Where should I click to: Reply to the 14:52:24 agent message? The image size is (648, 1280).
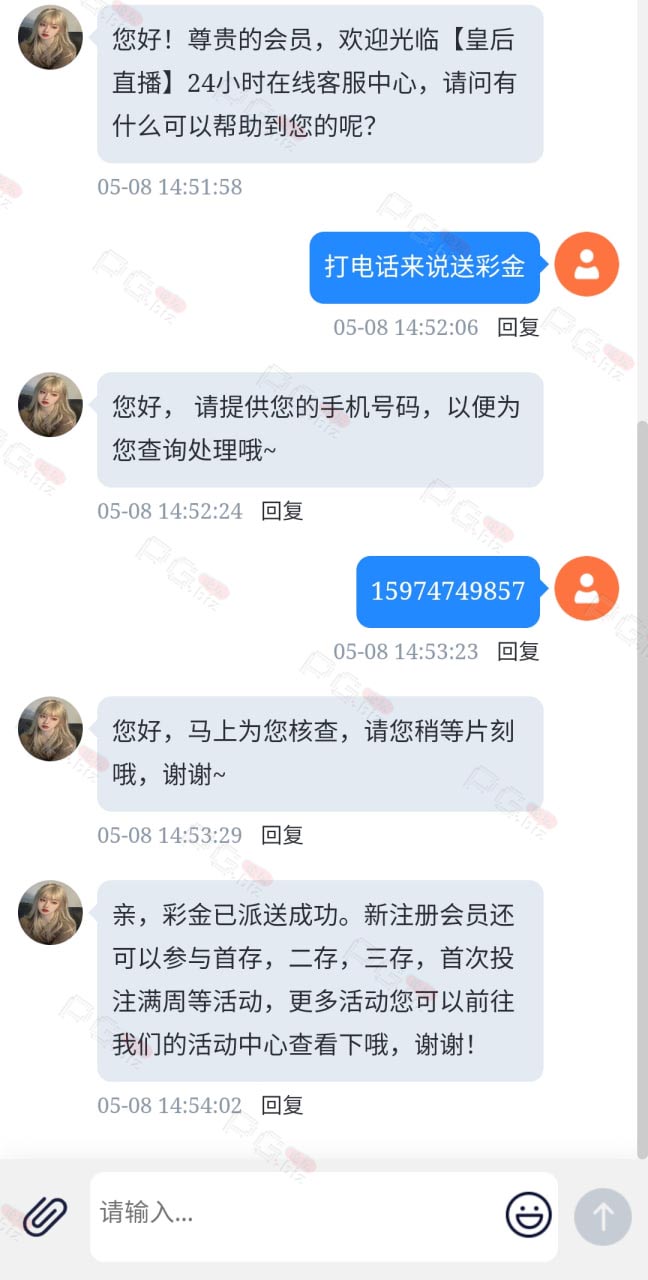282,511
